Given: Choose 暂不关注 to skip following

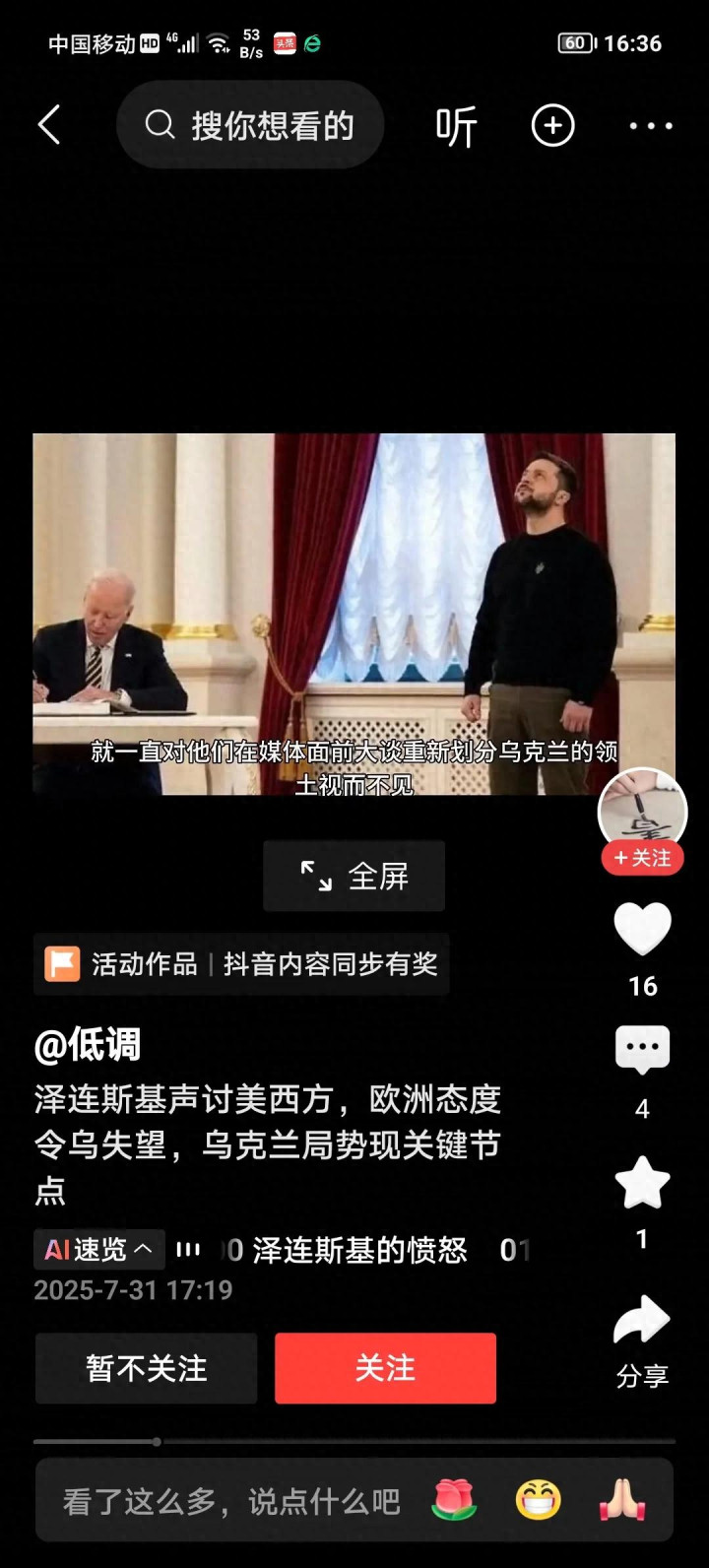Looking at the screenshot, I should 147,1368.
